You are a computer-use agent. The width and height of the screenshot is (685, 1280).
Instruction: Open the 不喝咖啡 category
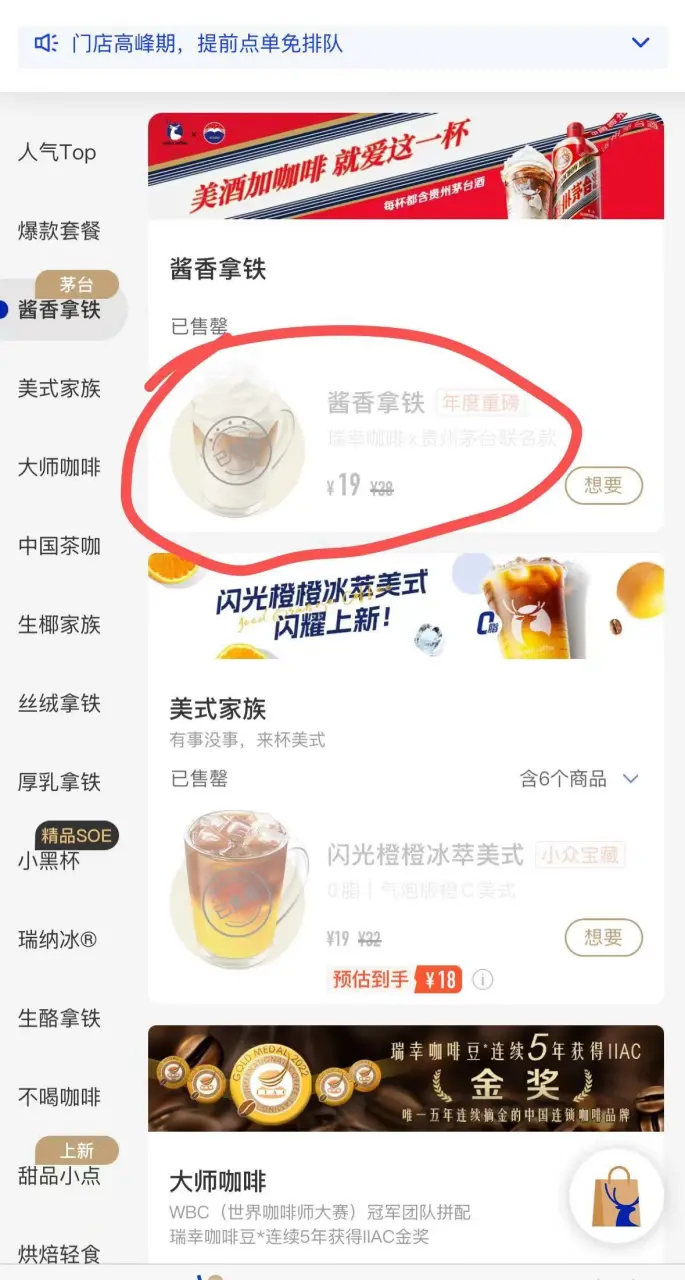tap(59, 1097)
